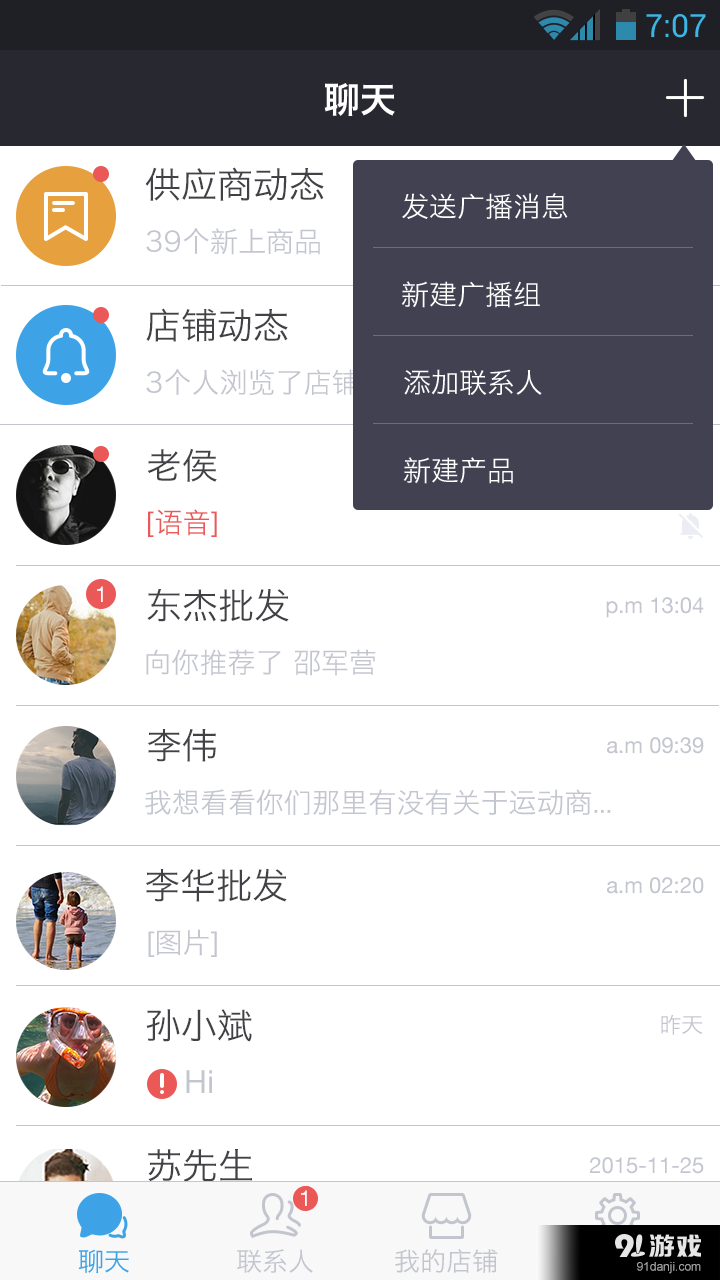
Task: Tap the battery indicator in the status bar
Action: pyautogui.click(x=625, y=24)
